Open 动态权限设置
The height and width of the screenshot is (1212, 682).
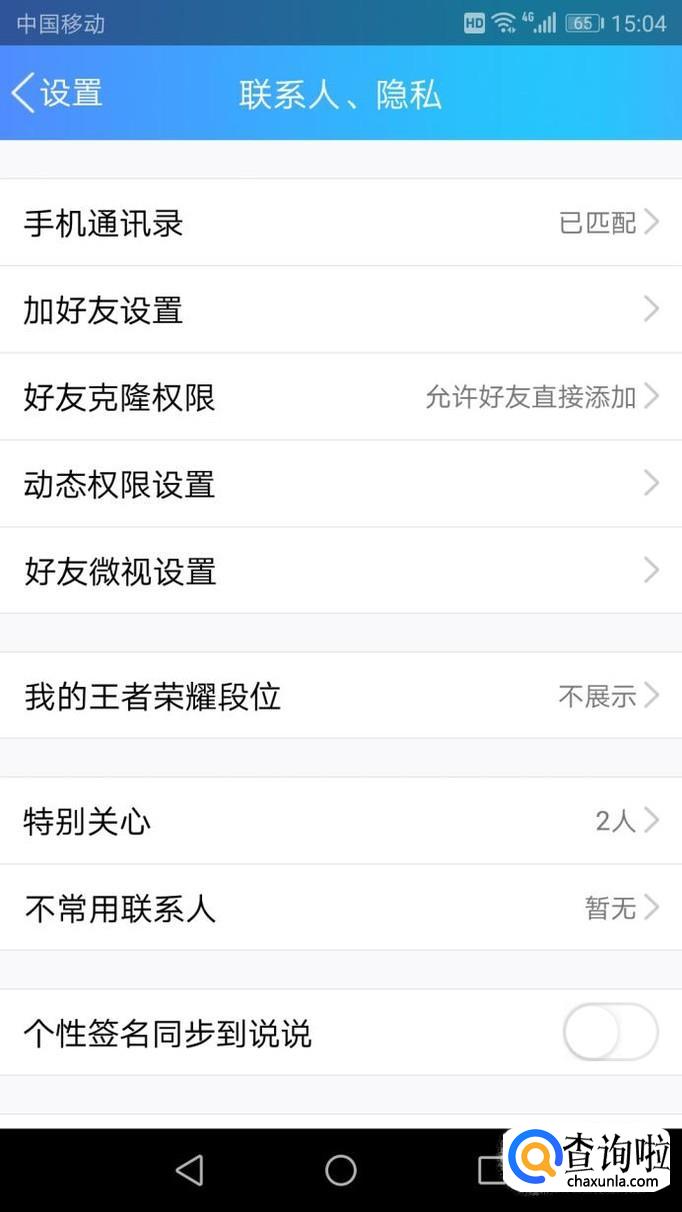[x=340, y=484]
